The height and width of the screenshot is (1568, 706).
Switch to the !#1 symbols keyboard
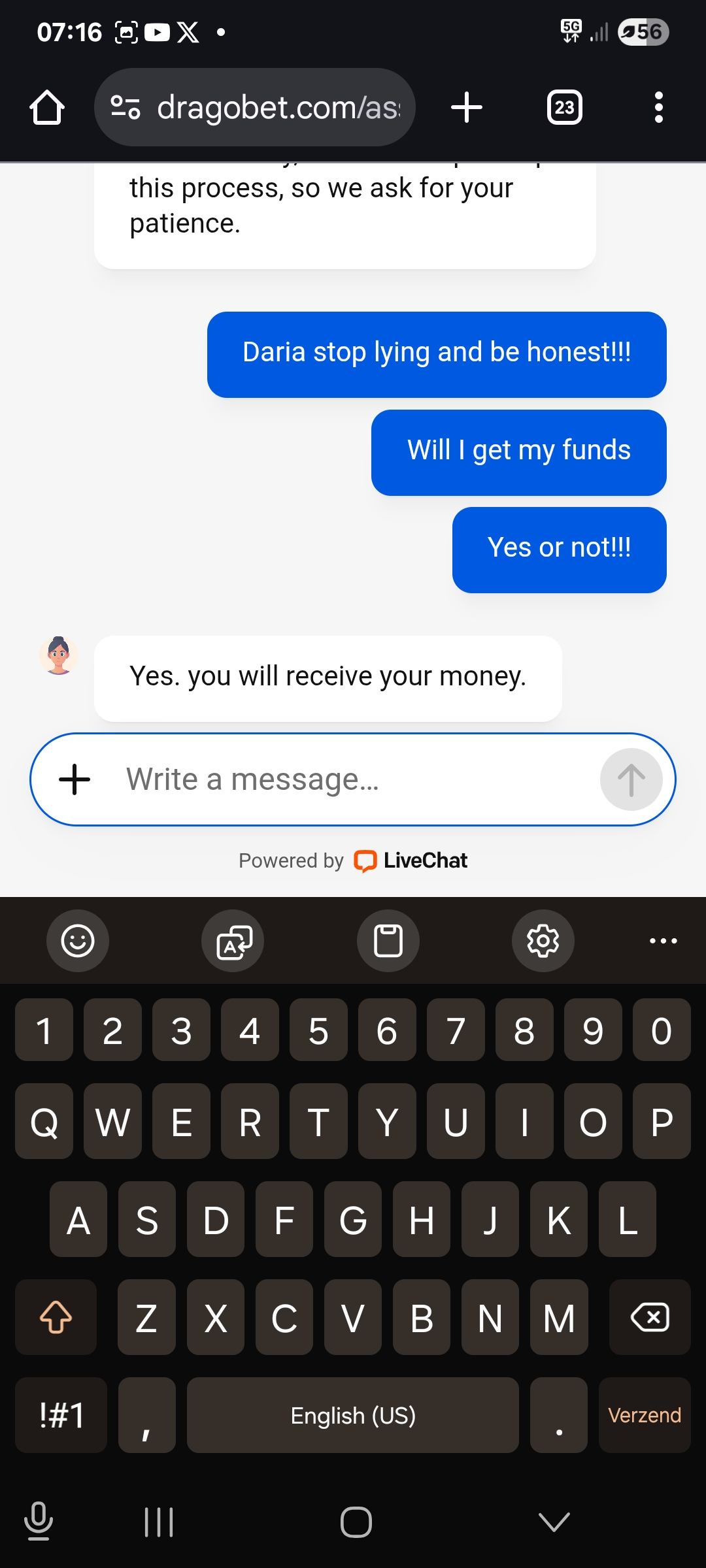(x=61, y=1415)
